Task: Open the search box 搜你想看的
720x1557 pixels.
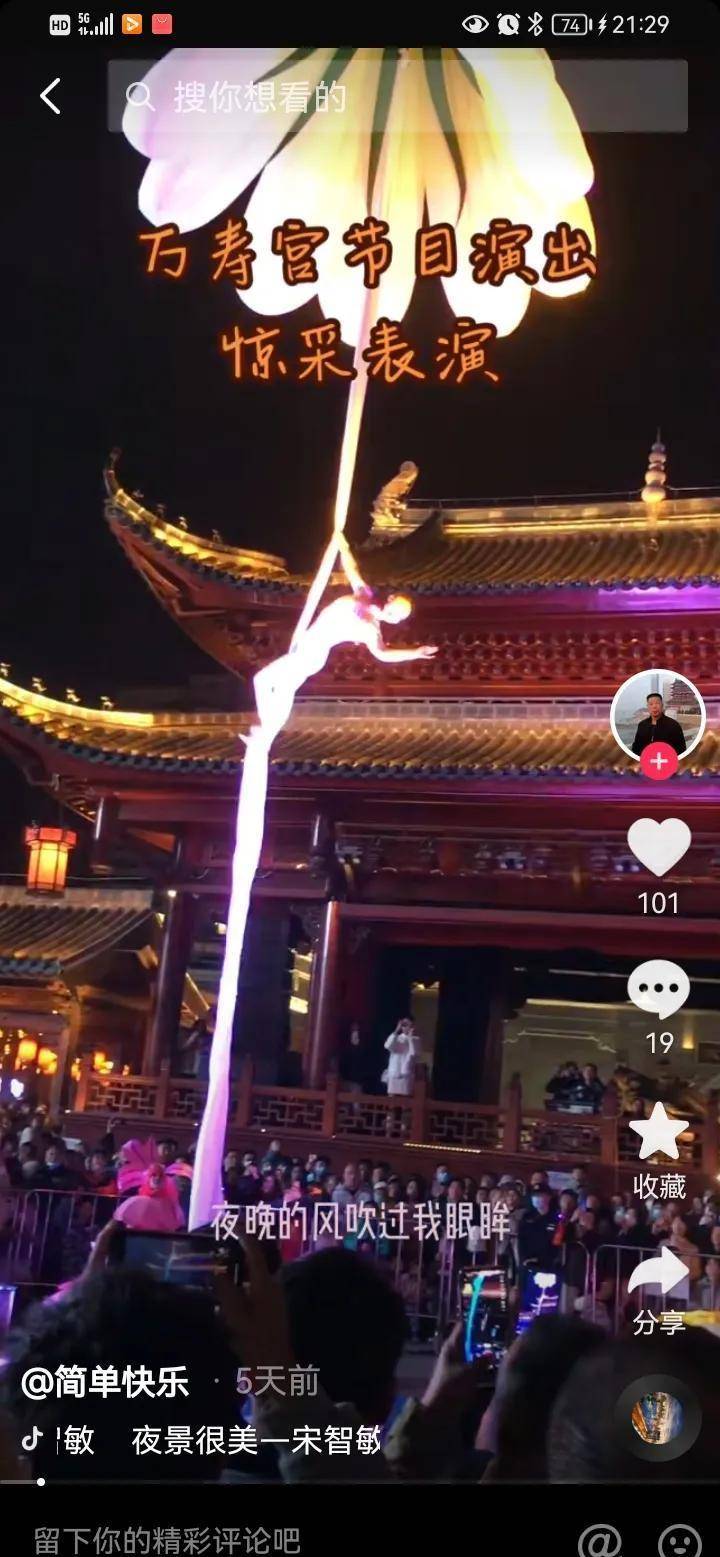Action: click(397, 96)
